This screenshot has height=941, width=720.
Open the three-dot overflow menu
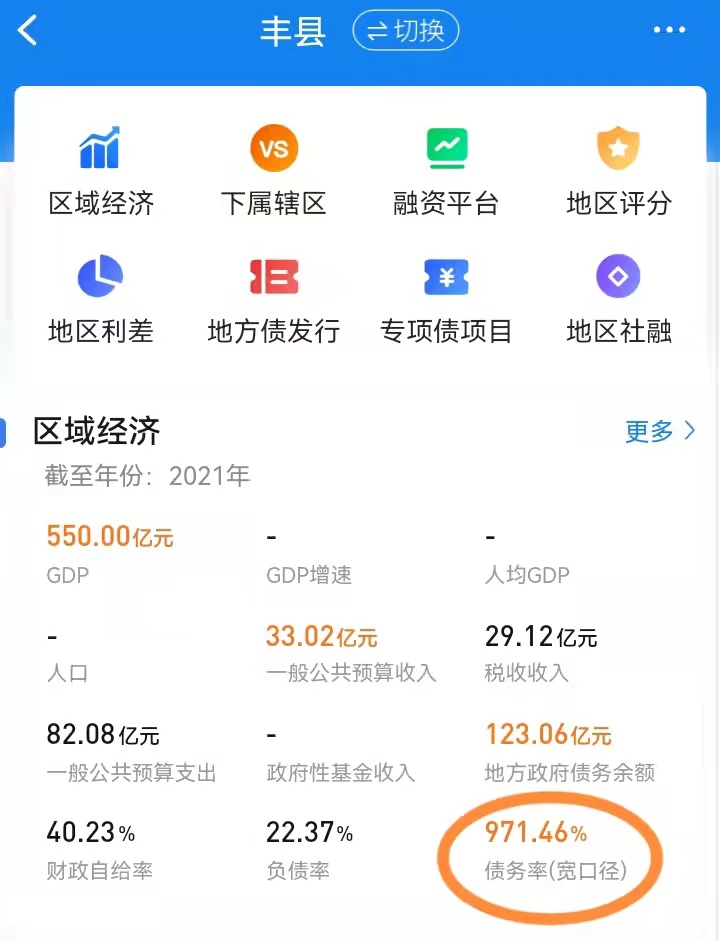(x=669, y=29)
